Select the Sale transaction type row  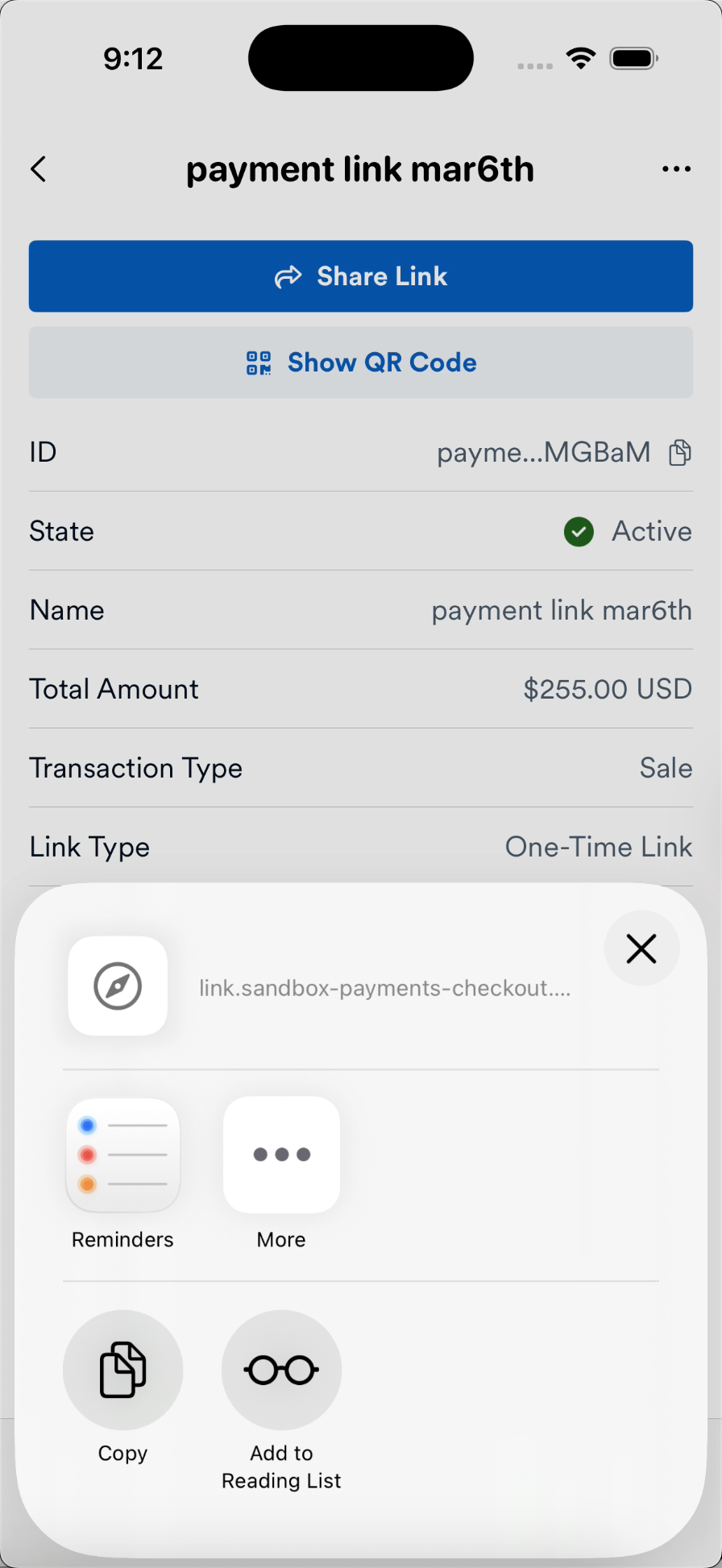point(666,768)
